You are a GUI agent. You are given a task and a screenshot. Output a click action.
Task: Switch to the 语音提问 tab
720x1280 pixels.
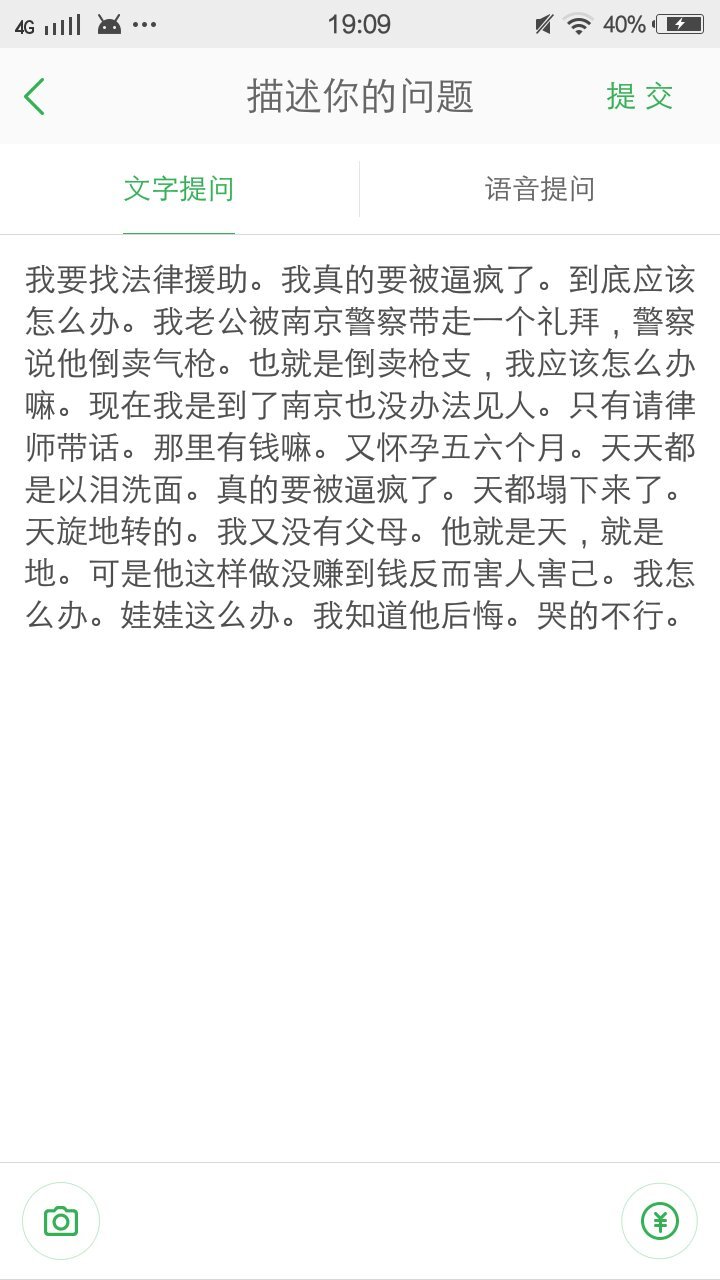pyautogui.click(x=540, y=189)
